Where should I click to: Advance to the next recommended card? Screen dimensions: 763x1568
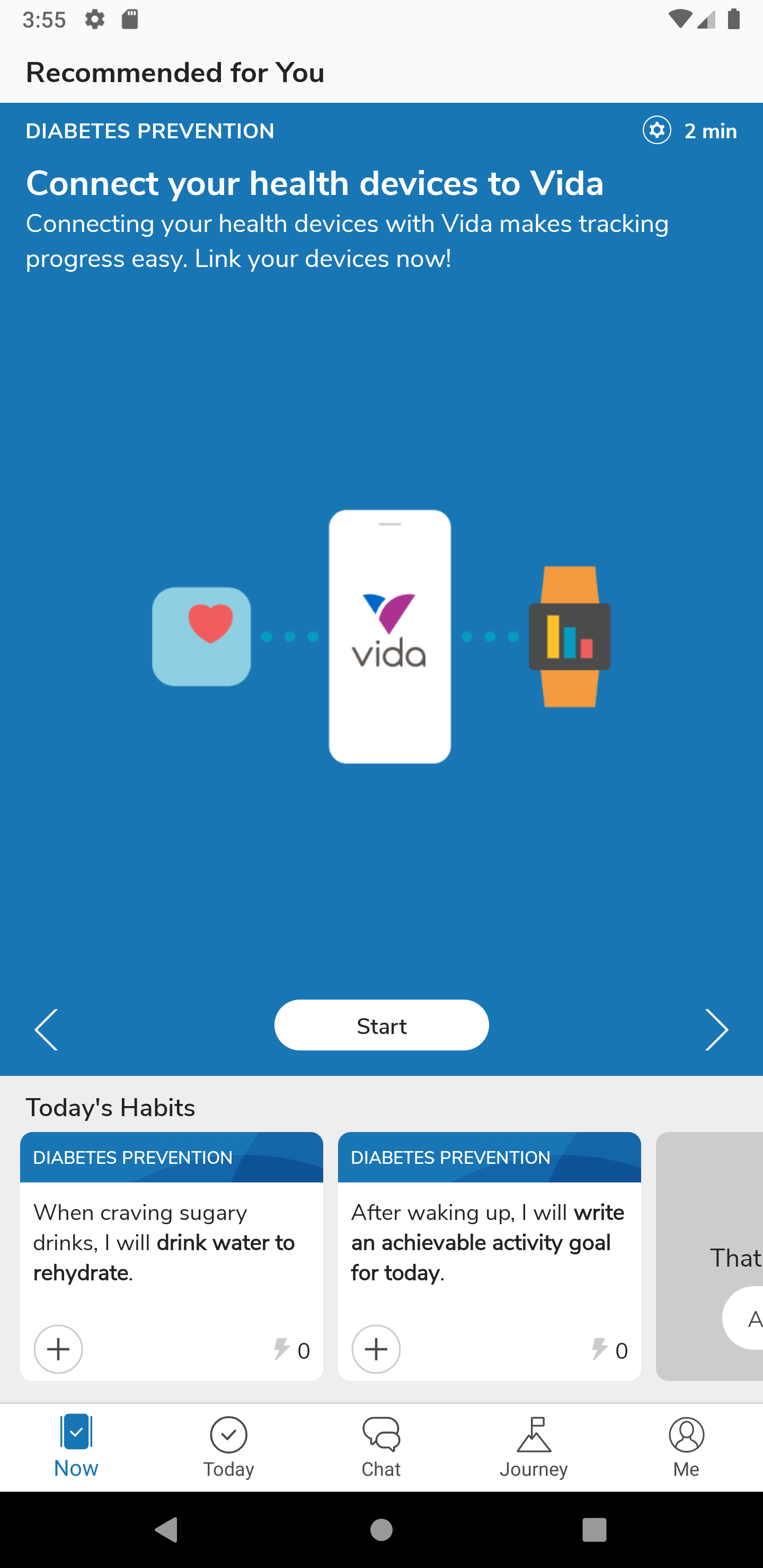[716, 1029]
